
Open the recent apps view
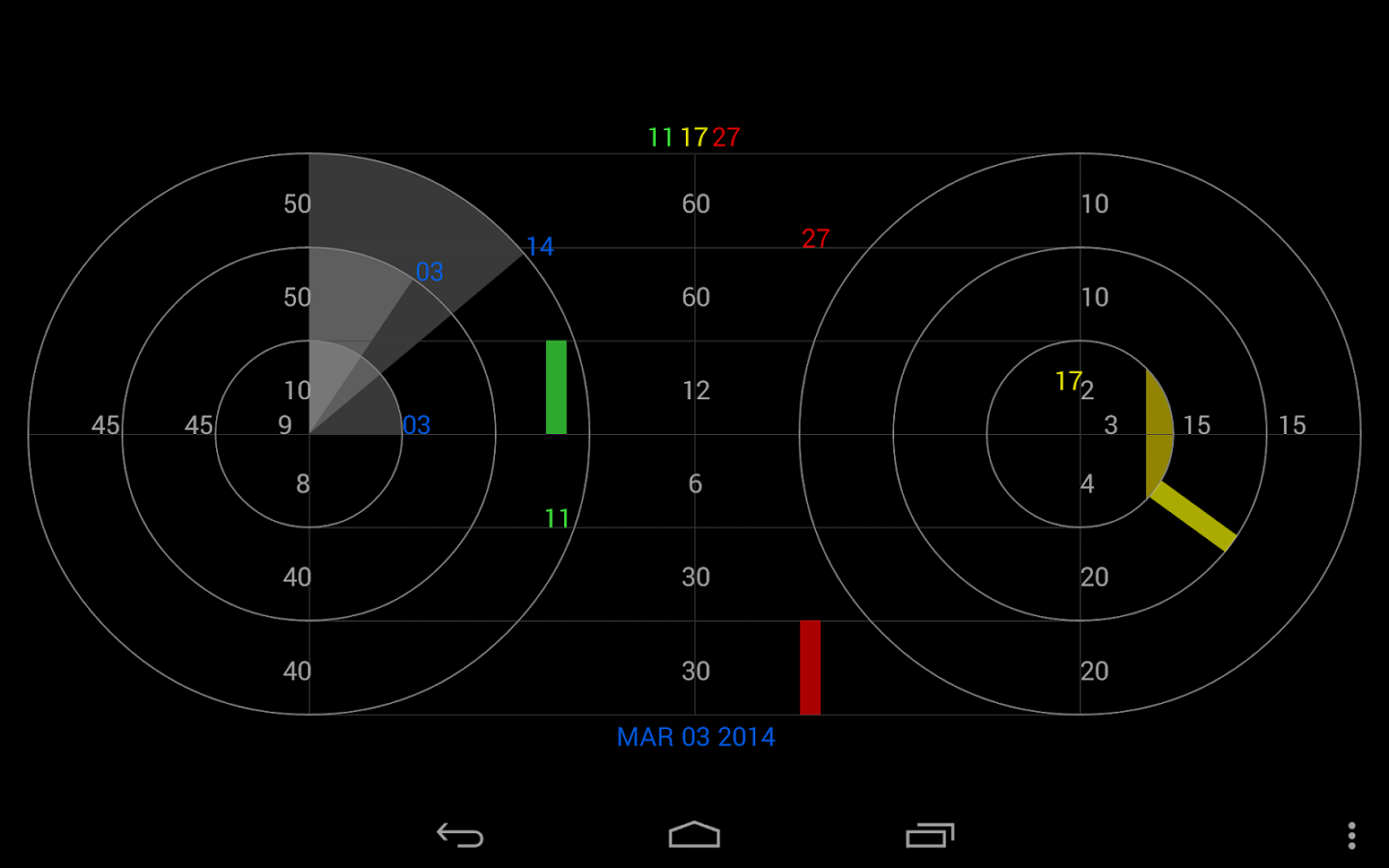[930, 835]
